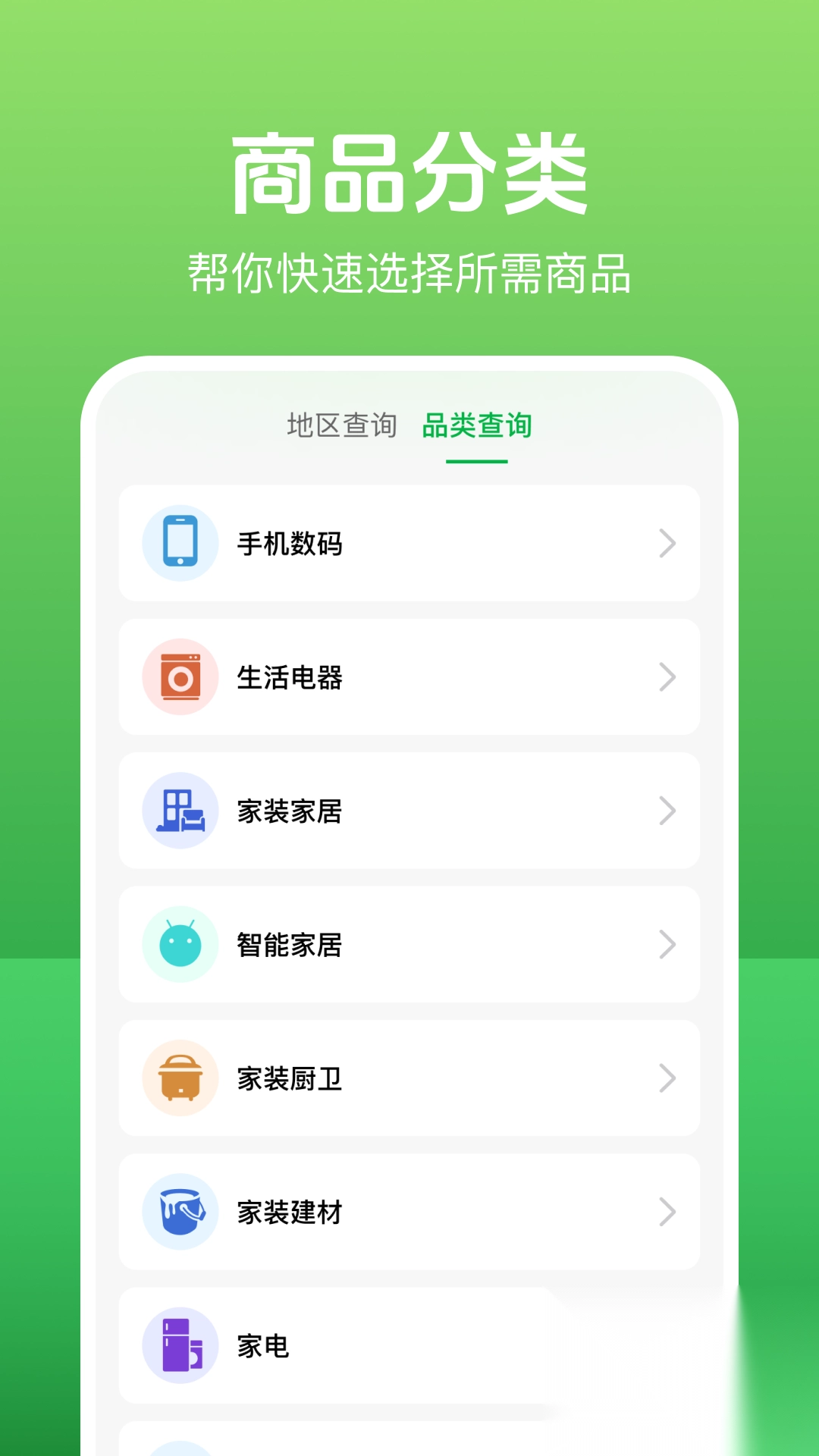This screenshot has height=1456, width=819.
Task: Toggle selection of the 智能家居 row
Action: click(x=409, y=944)
